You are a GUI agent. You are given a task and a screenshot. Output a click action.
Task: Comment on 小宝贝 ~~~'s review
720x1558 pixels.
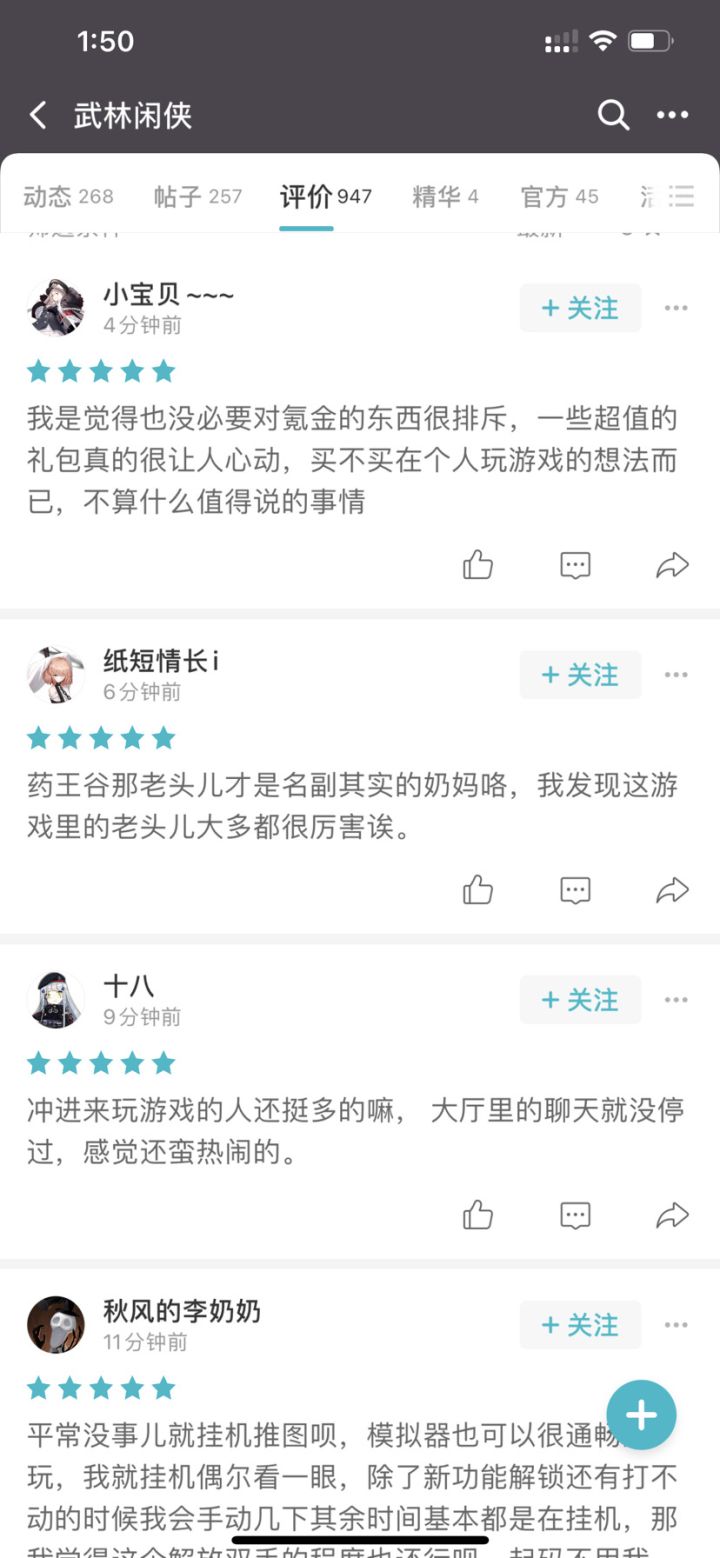pyautogui.click(x=575, y=565)
